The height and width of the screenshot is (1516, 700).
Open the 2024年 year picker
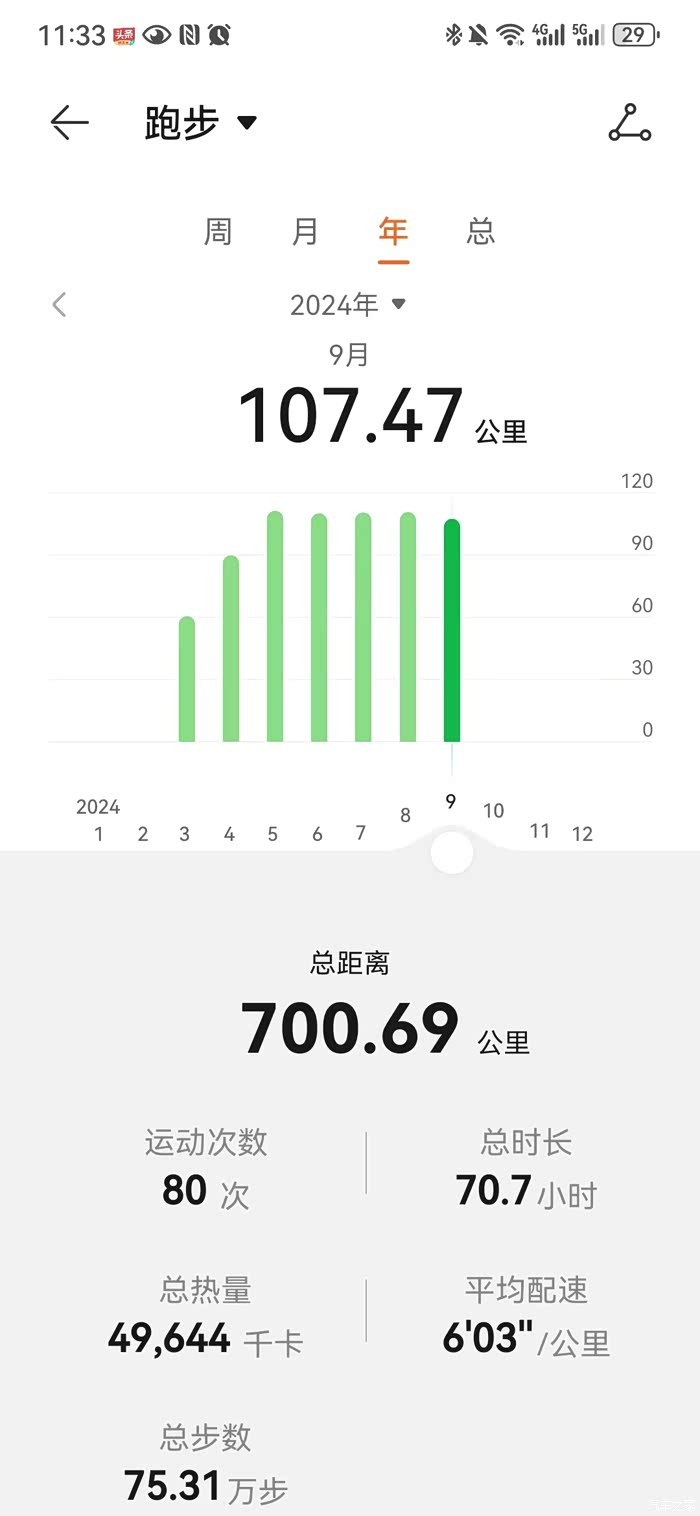[348, 304]
